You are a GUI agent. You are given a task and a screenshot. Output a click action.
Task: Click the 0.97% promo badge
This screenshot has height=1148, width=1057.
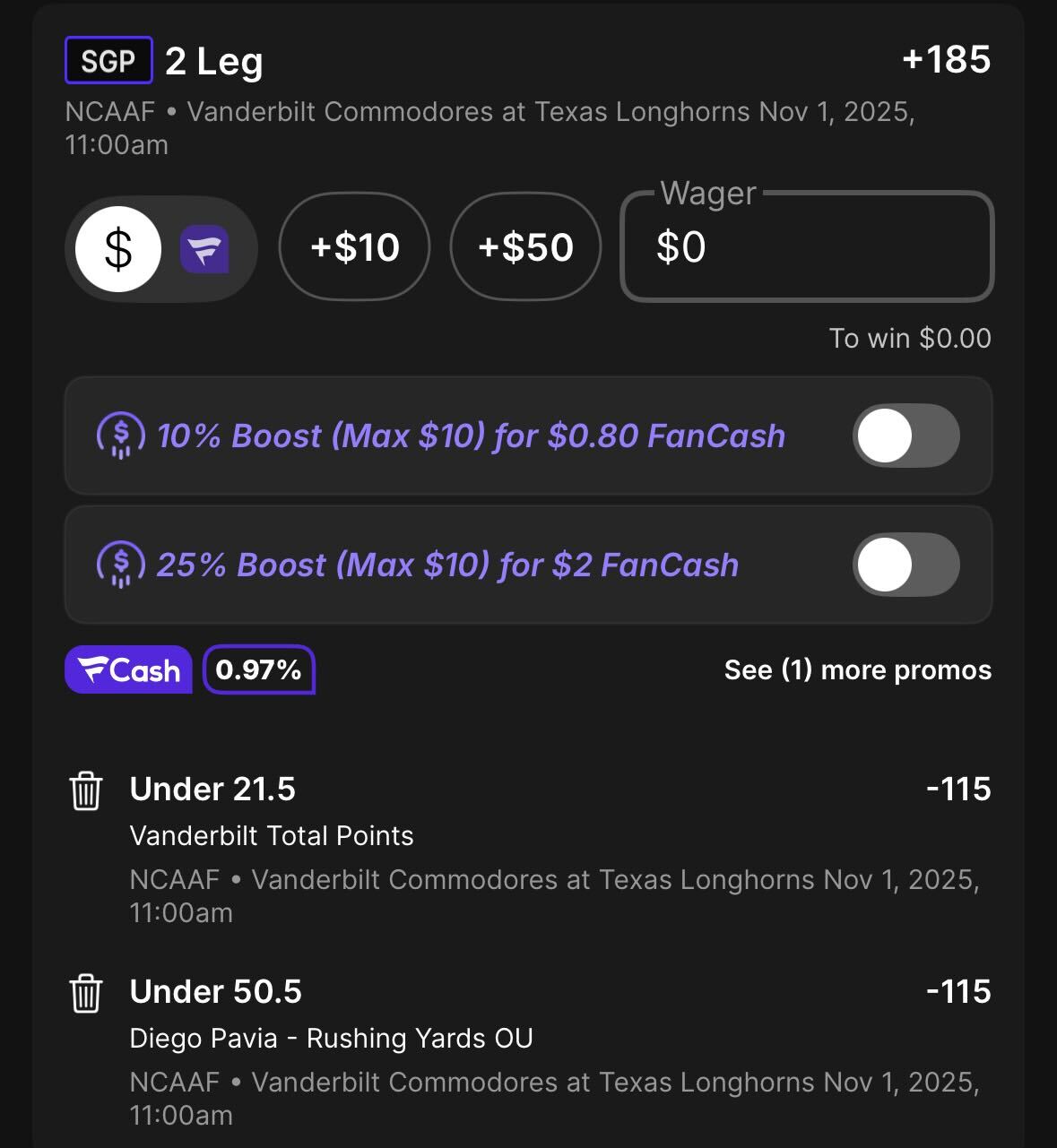coord(258,669)
